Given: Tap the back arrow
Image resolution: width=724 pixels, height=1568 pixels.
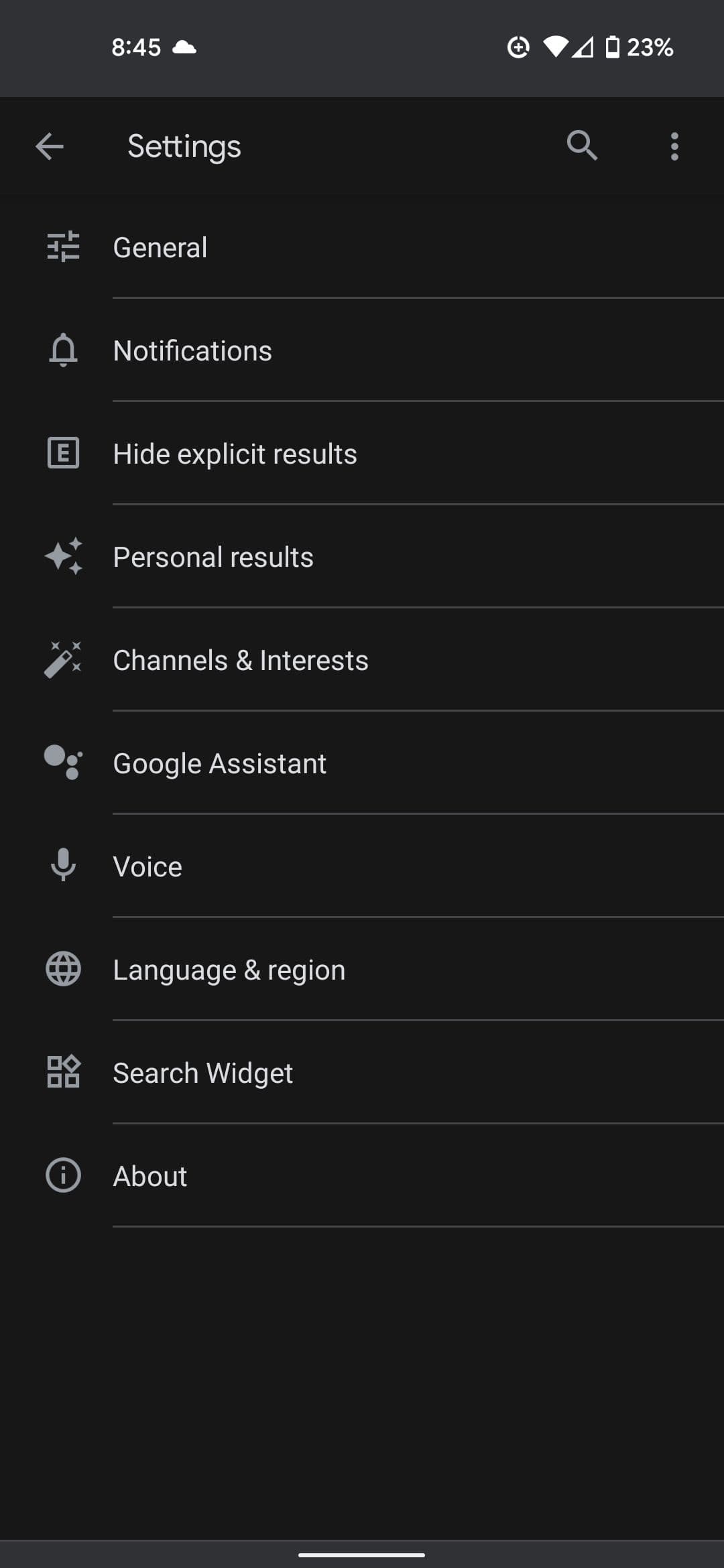Looking at the screenshot, I should coord(49,146).
